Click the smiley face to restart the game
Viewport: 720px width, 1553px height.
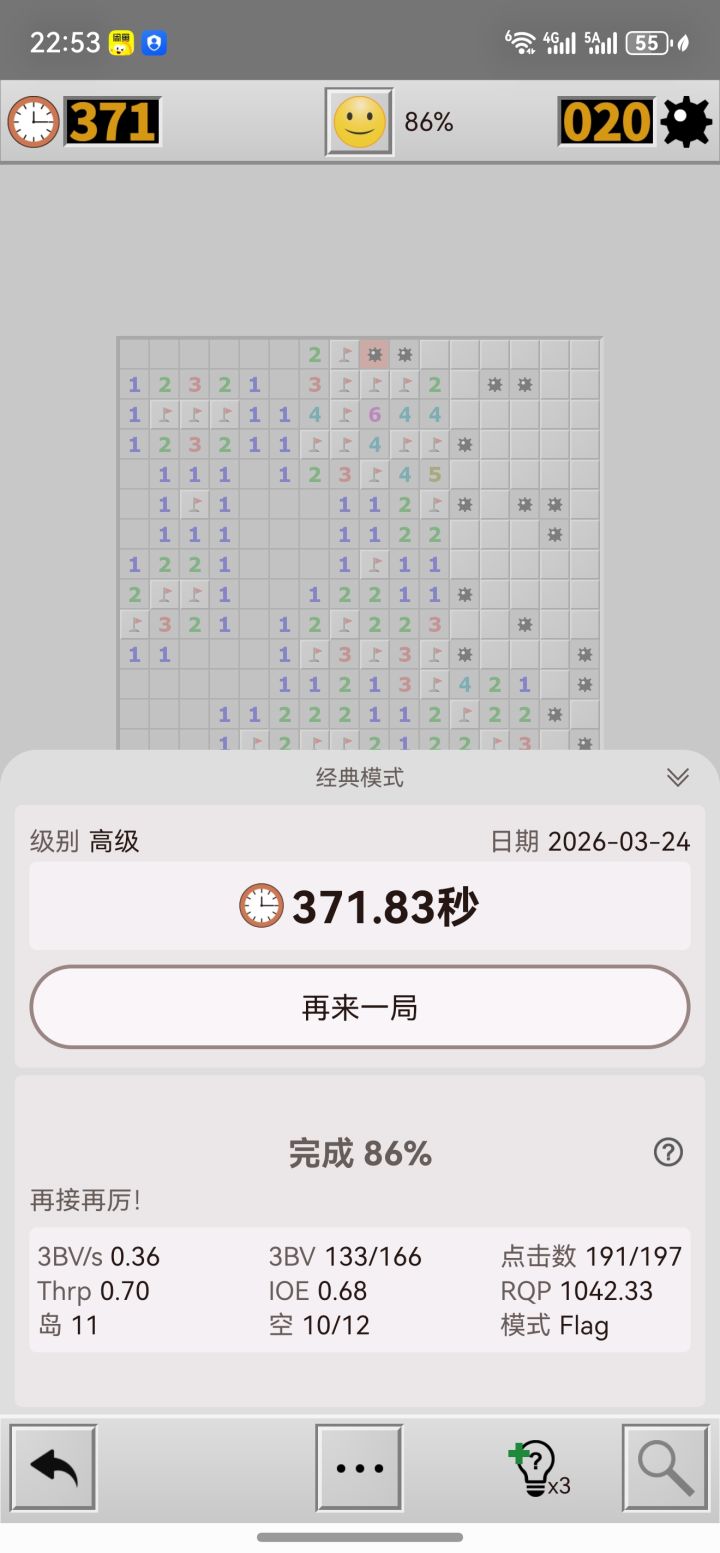click(358, 121)
